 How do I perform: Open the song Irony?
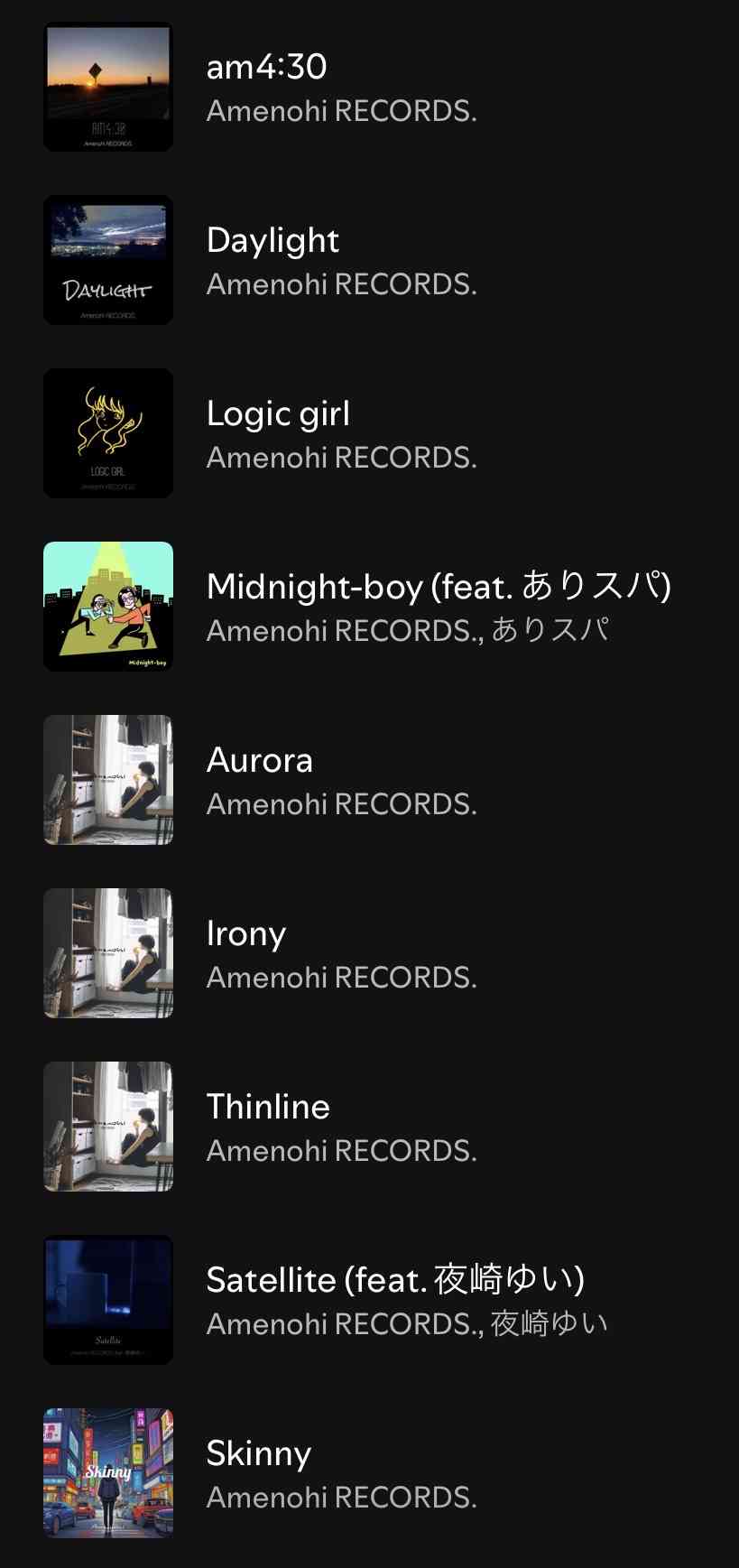[245, 932]
